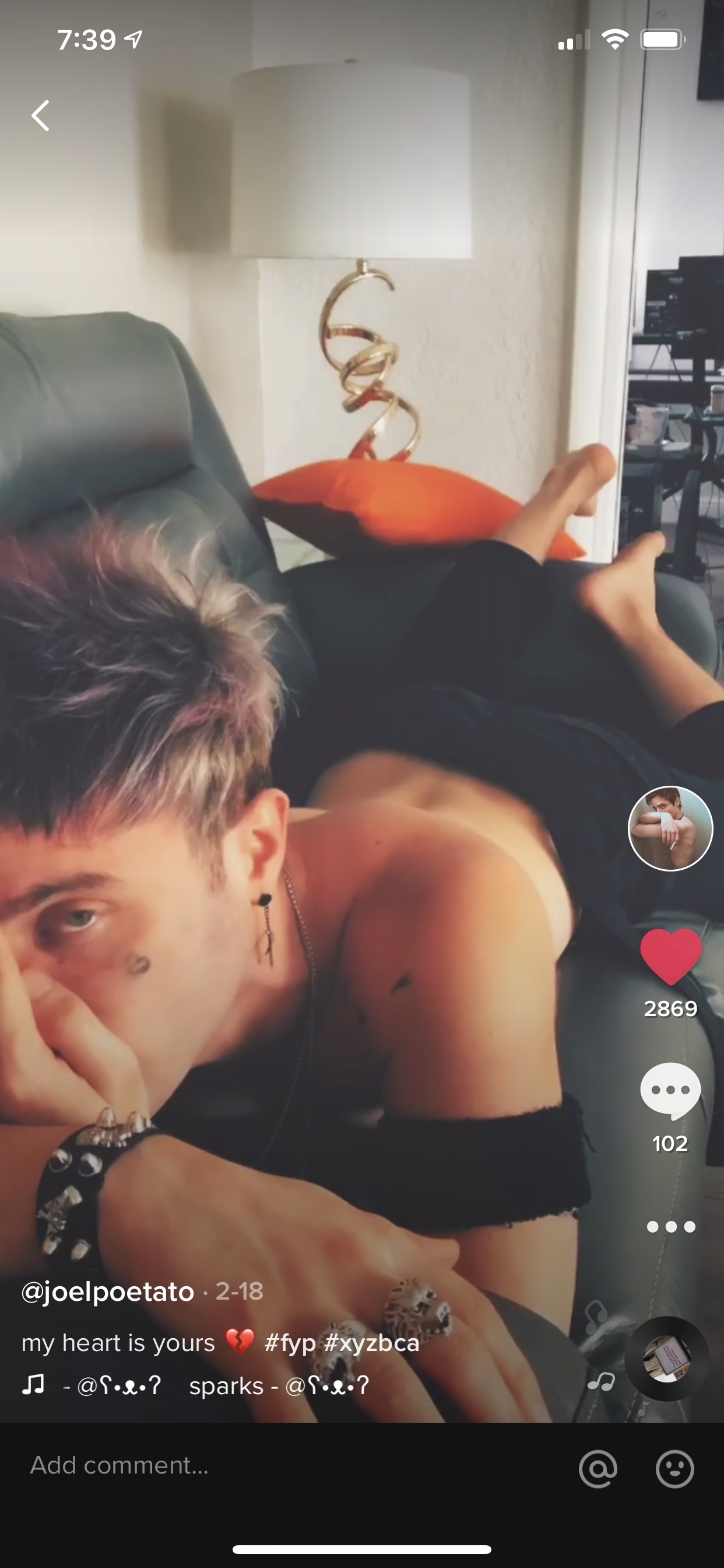This screenshot has height=1568, width=724.
Task: Open the creator's profile picture
Action: (670, 828)
